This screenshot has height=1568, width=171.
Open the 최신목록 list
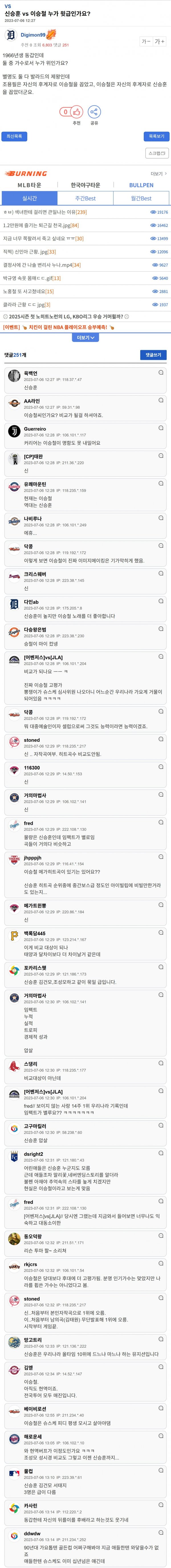point(14,136)
